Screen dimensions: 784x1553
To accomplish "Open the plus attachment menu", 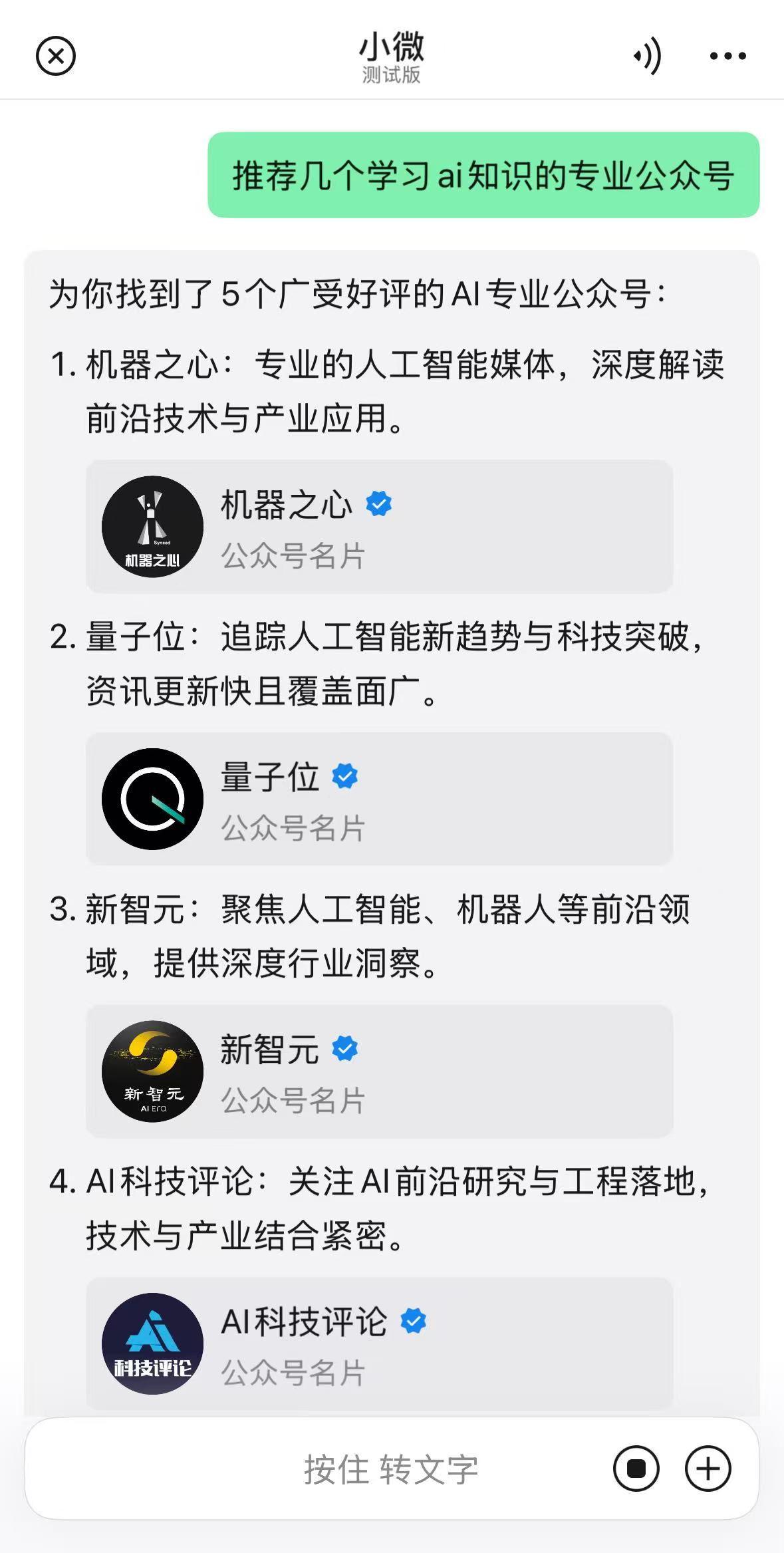I will [x=708, y=1469].
